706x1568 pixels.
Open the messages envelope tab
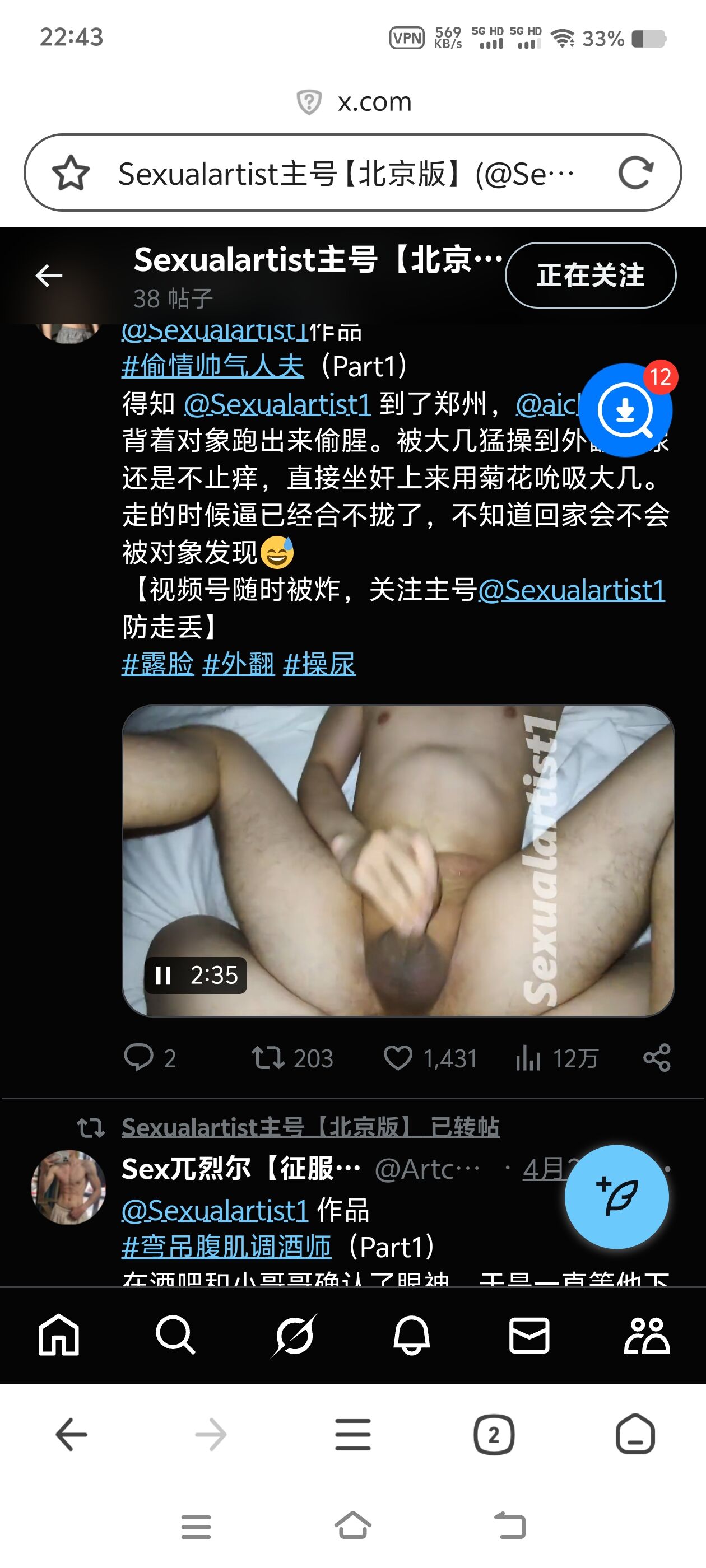[x=529, y=1336]
